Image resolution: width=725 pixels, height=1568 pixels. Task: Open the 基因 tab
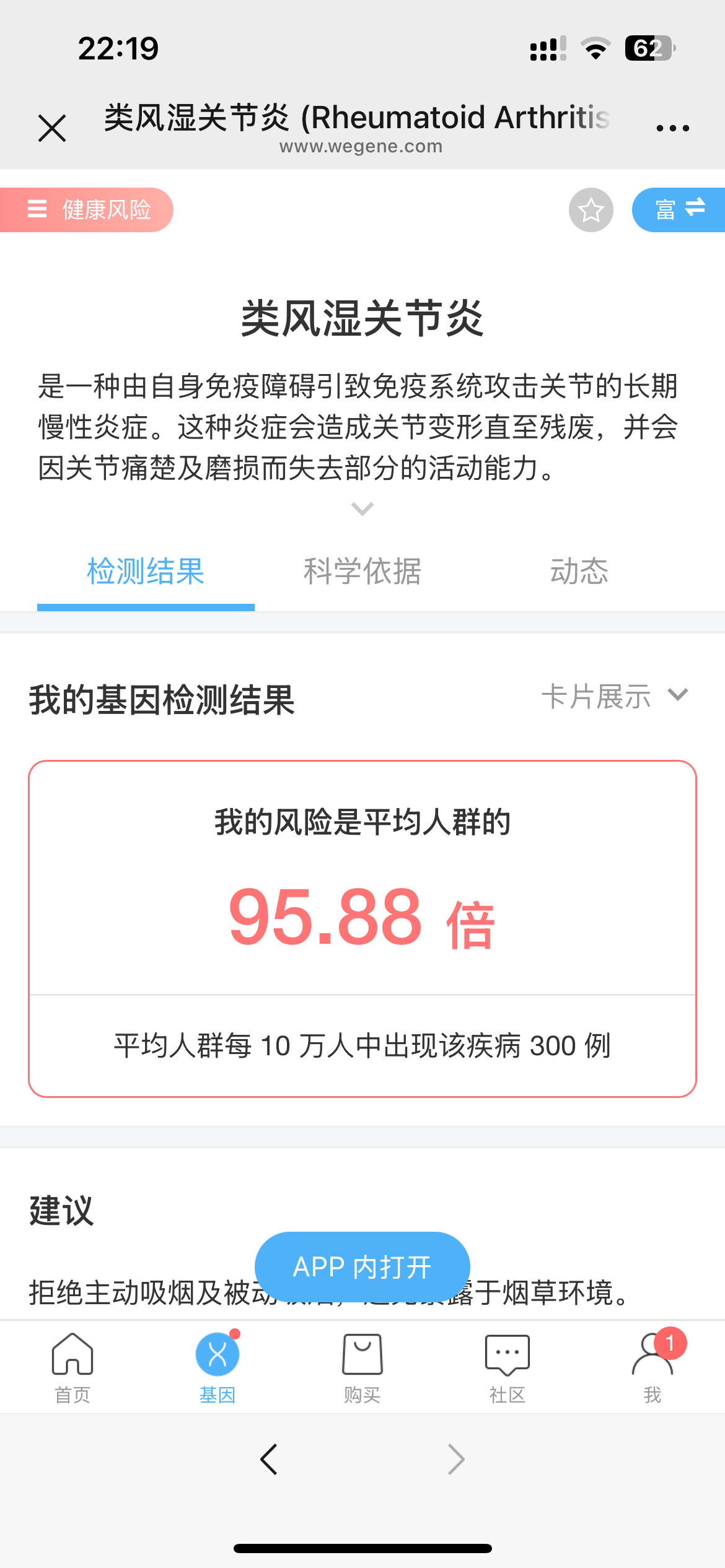click(x=217, y=1367)
